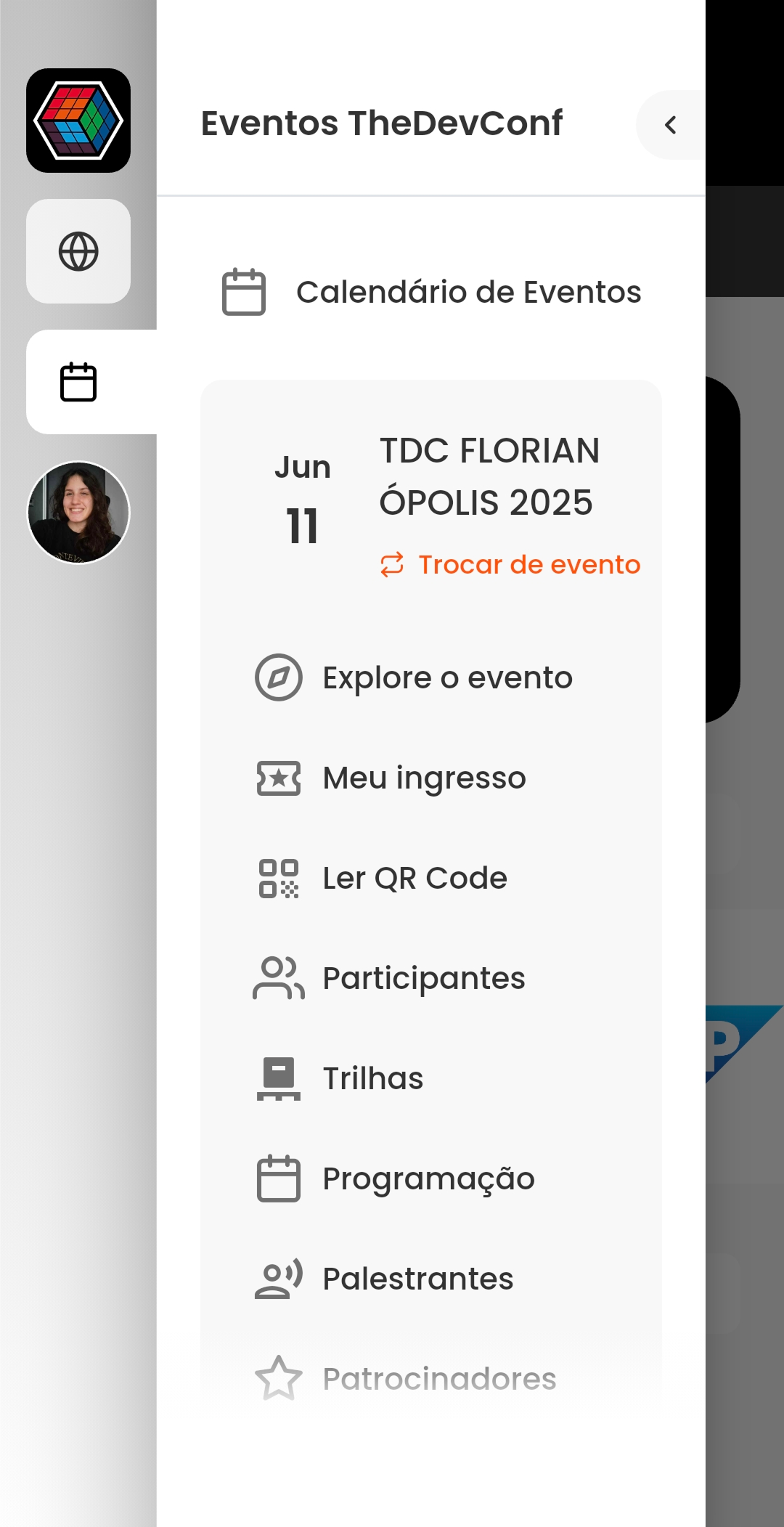Select the calendar tab in the sidebar

pos(78,382)
